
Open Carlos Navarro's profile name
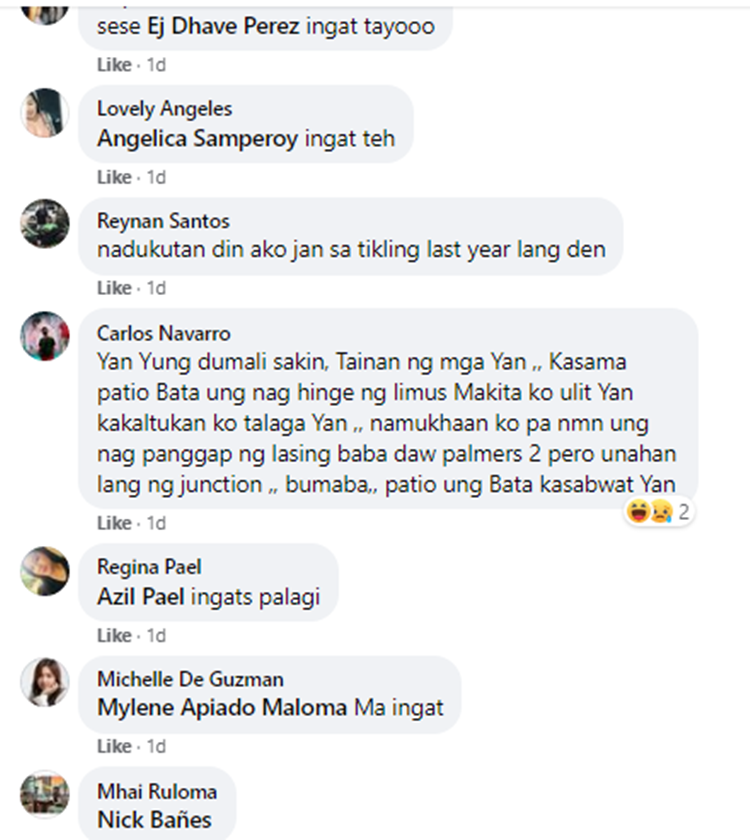click(163, 333)
